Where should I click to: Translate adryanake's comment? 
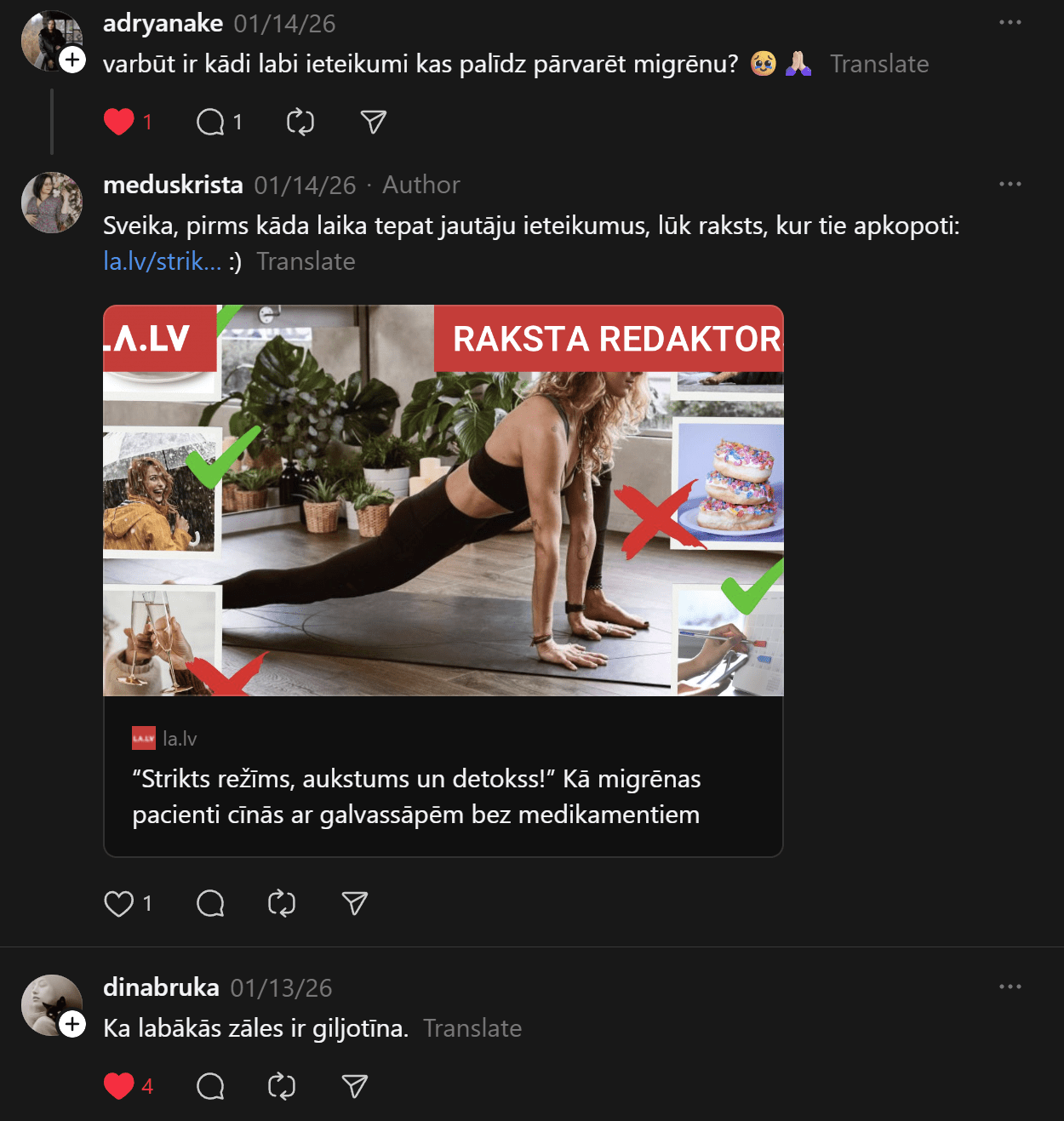pos(878,65)
